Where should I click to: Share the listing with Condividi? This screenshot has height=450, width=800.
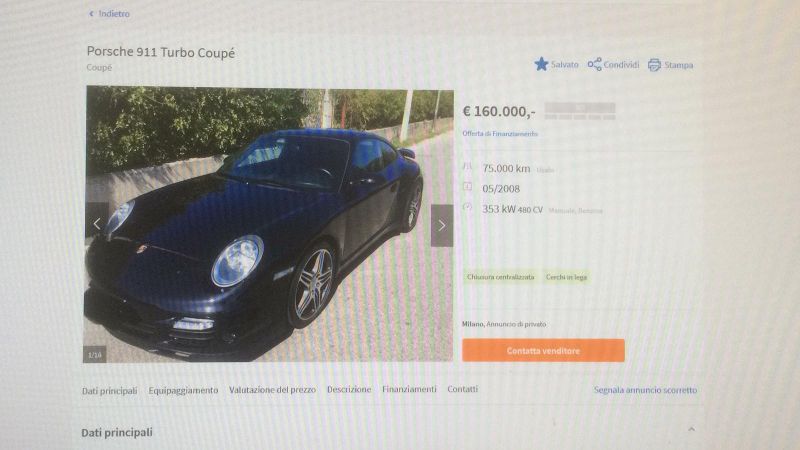614,64
